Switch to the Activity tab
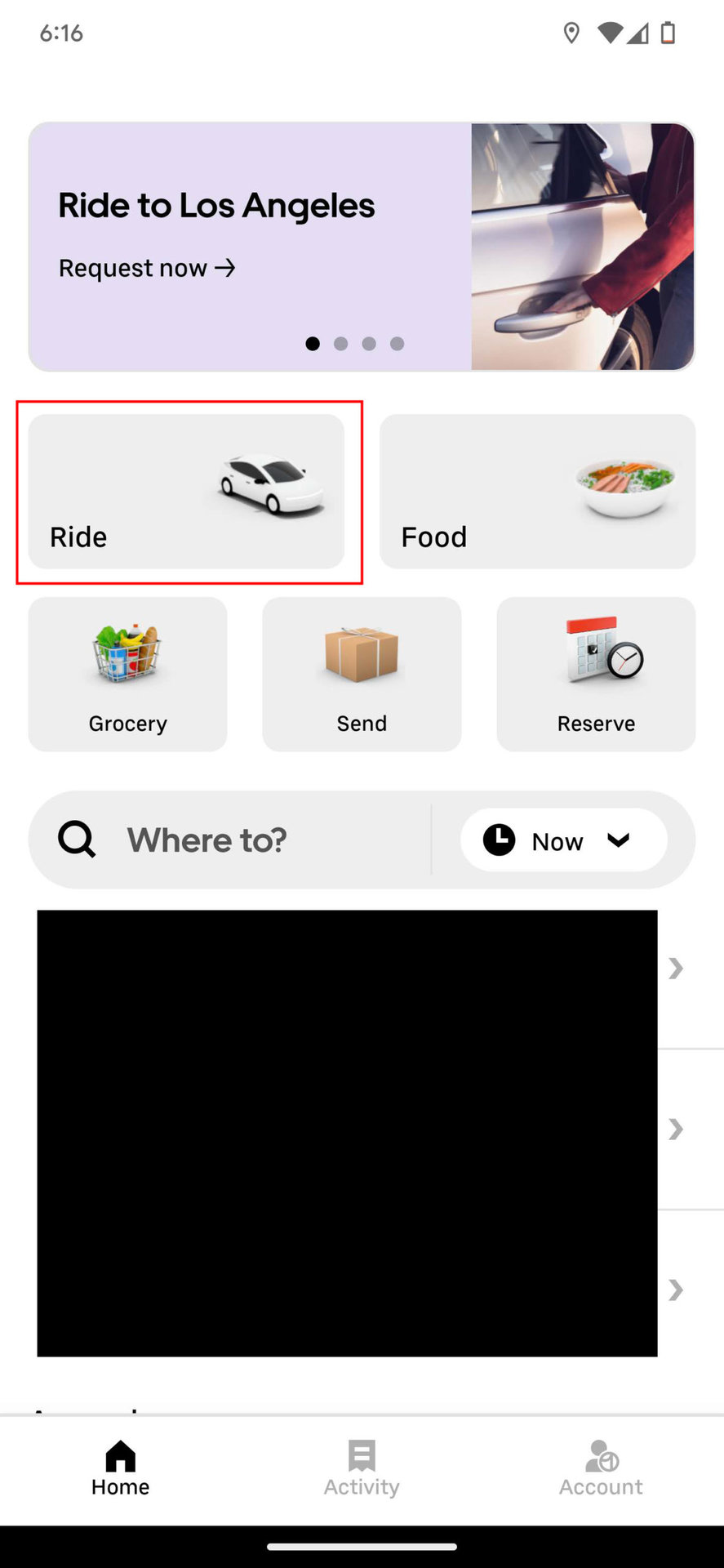The image size is (724, 1568). click(x=362, y=1468)
